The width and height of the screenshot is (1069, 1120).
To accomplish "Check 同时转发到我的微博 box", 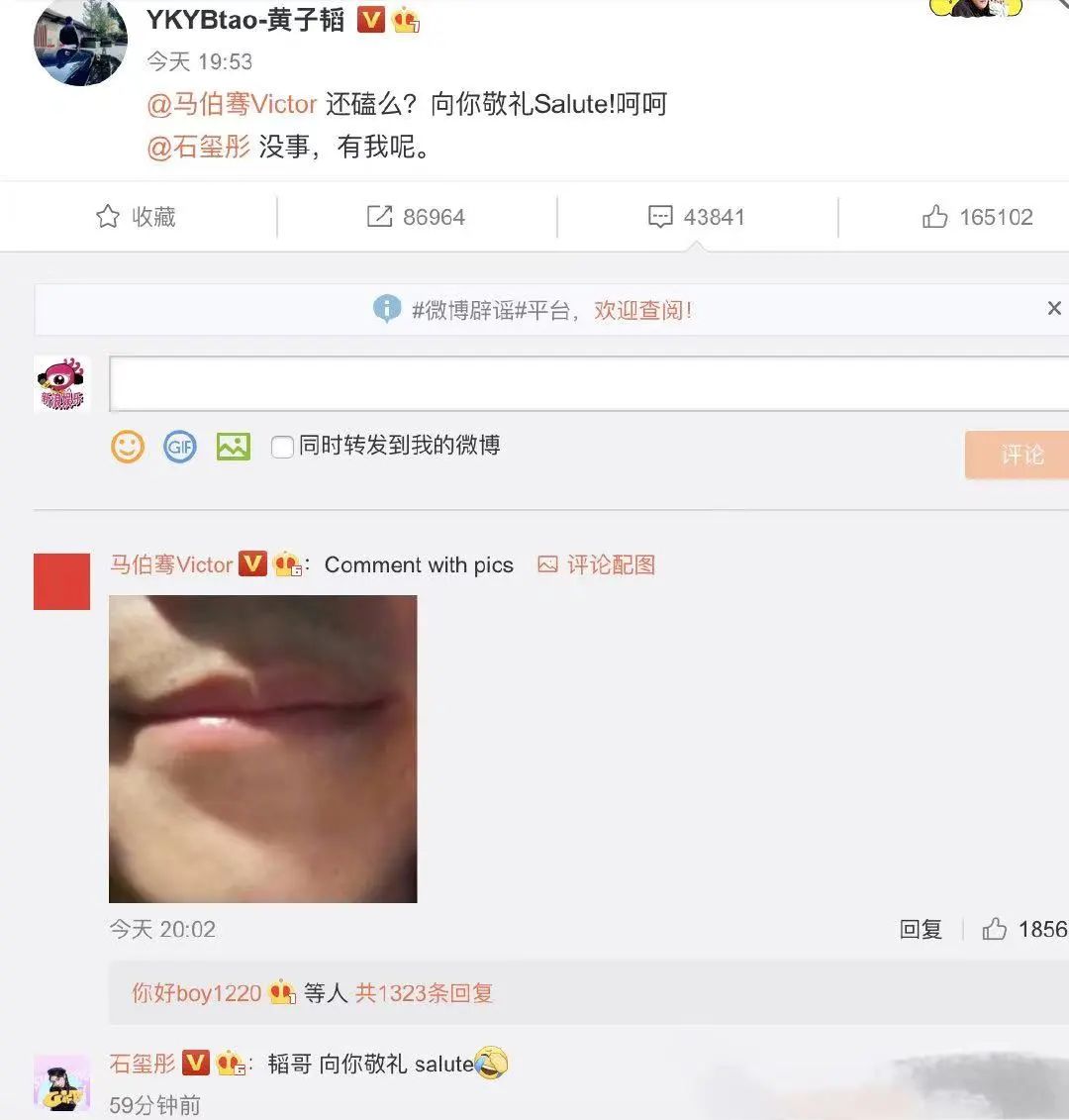I will (282, 448).
